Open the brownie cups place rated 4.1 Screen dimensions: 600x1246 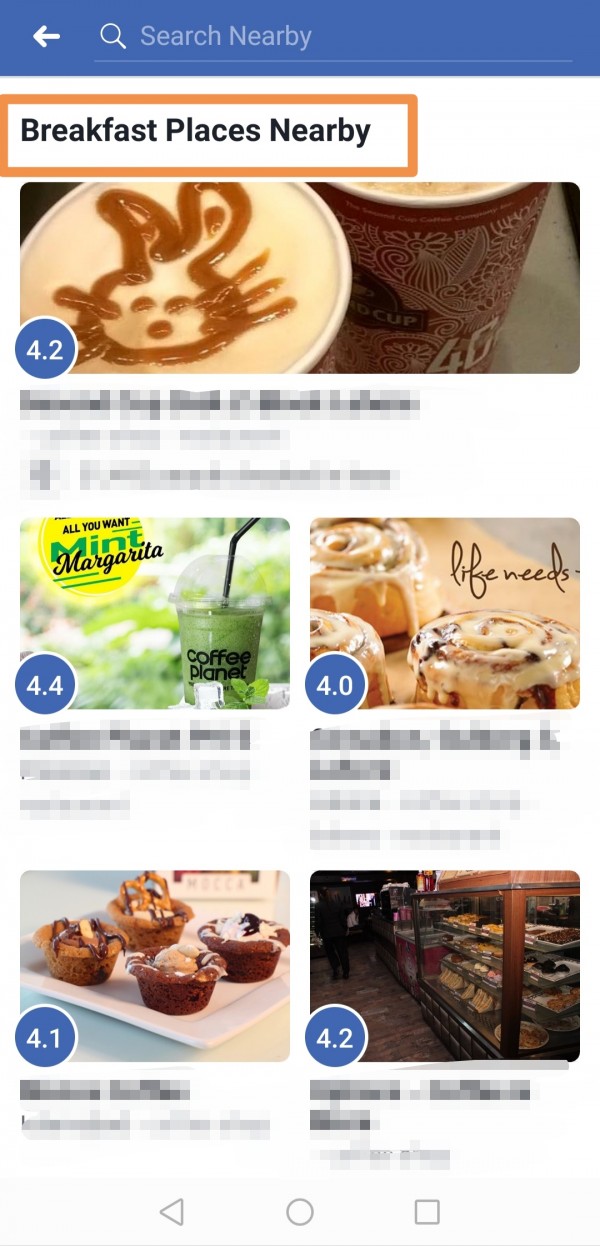(155, 965)
